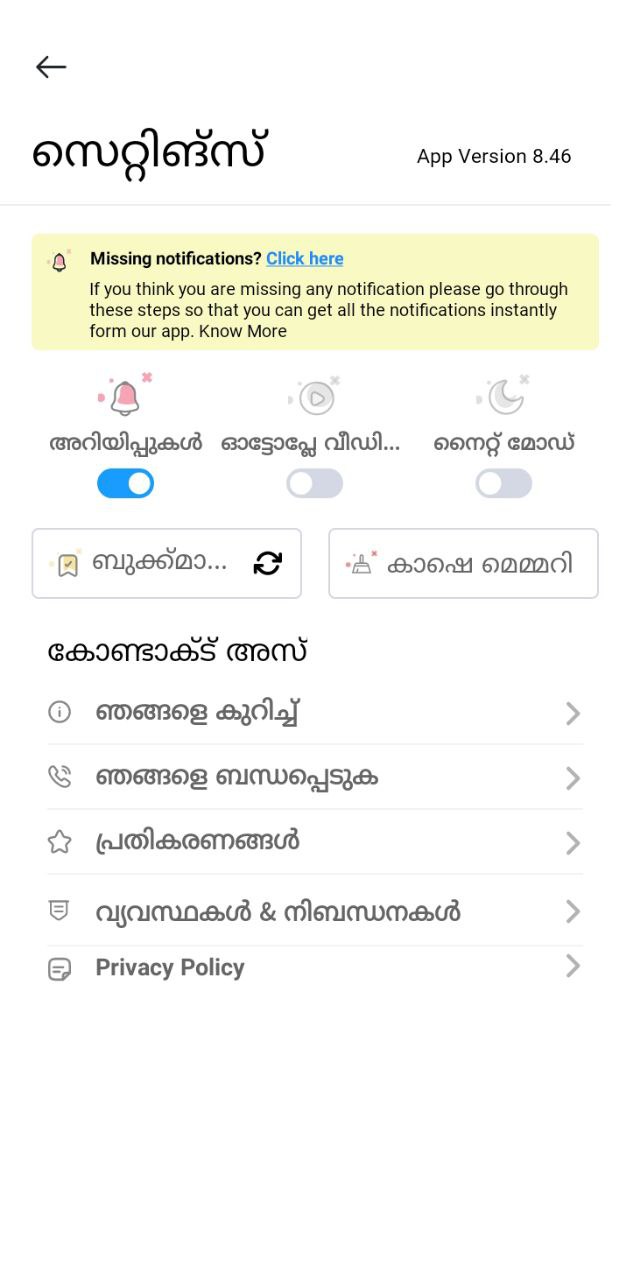Screen dimensions: 630x1280
Task: Open പ്രതികരണങ്ങൾ feedback row
Action: (314, 842)
